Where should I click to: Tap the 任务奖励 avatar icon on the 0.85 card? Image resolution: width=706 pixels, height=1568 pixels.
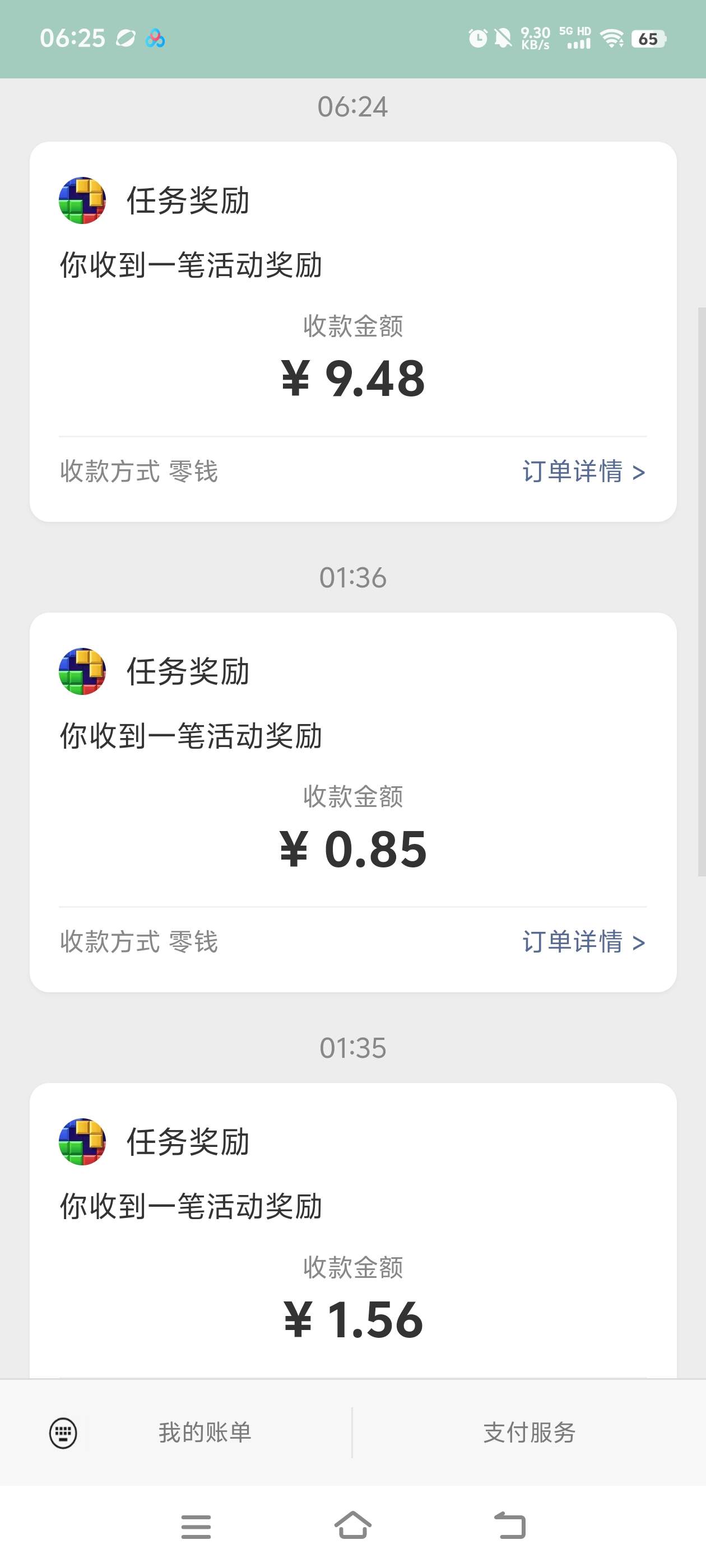tap(83, 672)
